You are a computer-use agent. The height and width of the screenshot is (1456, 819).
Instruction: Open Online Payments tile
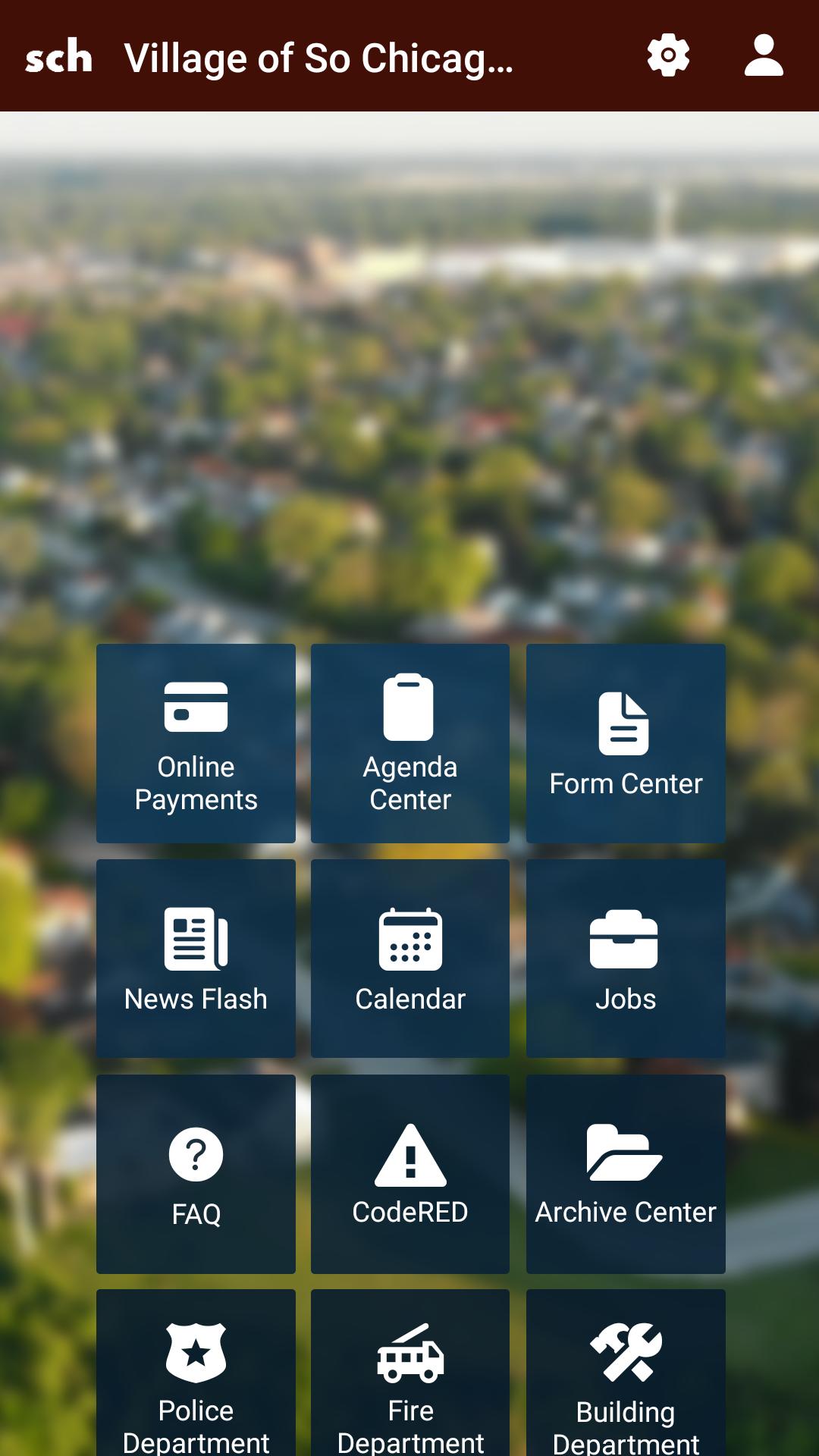point(196,743)
